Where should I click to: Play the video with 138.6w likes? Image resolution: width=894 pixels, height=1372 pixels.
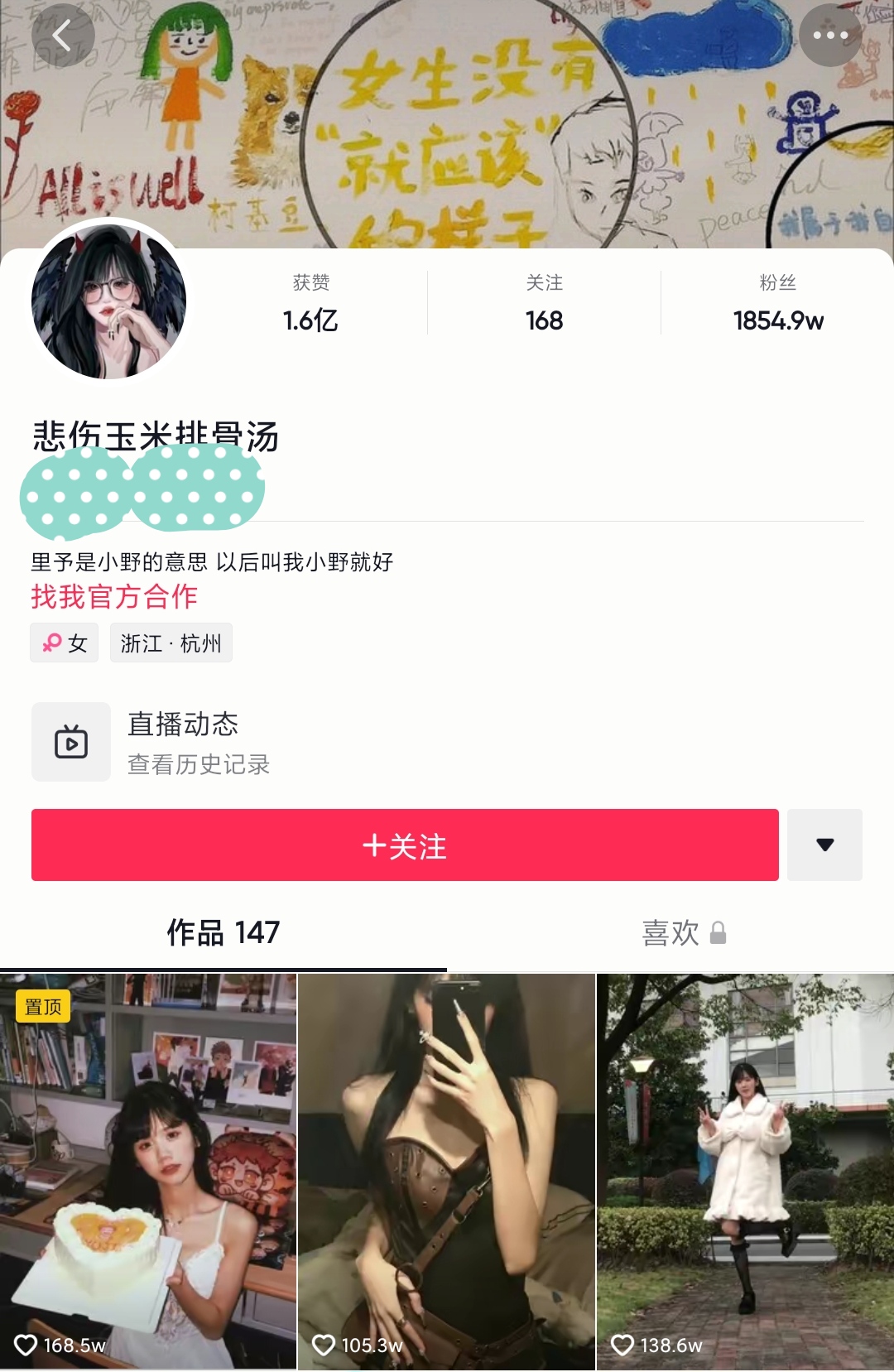click(745, 1171)
